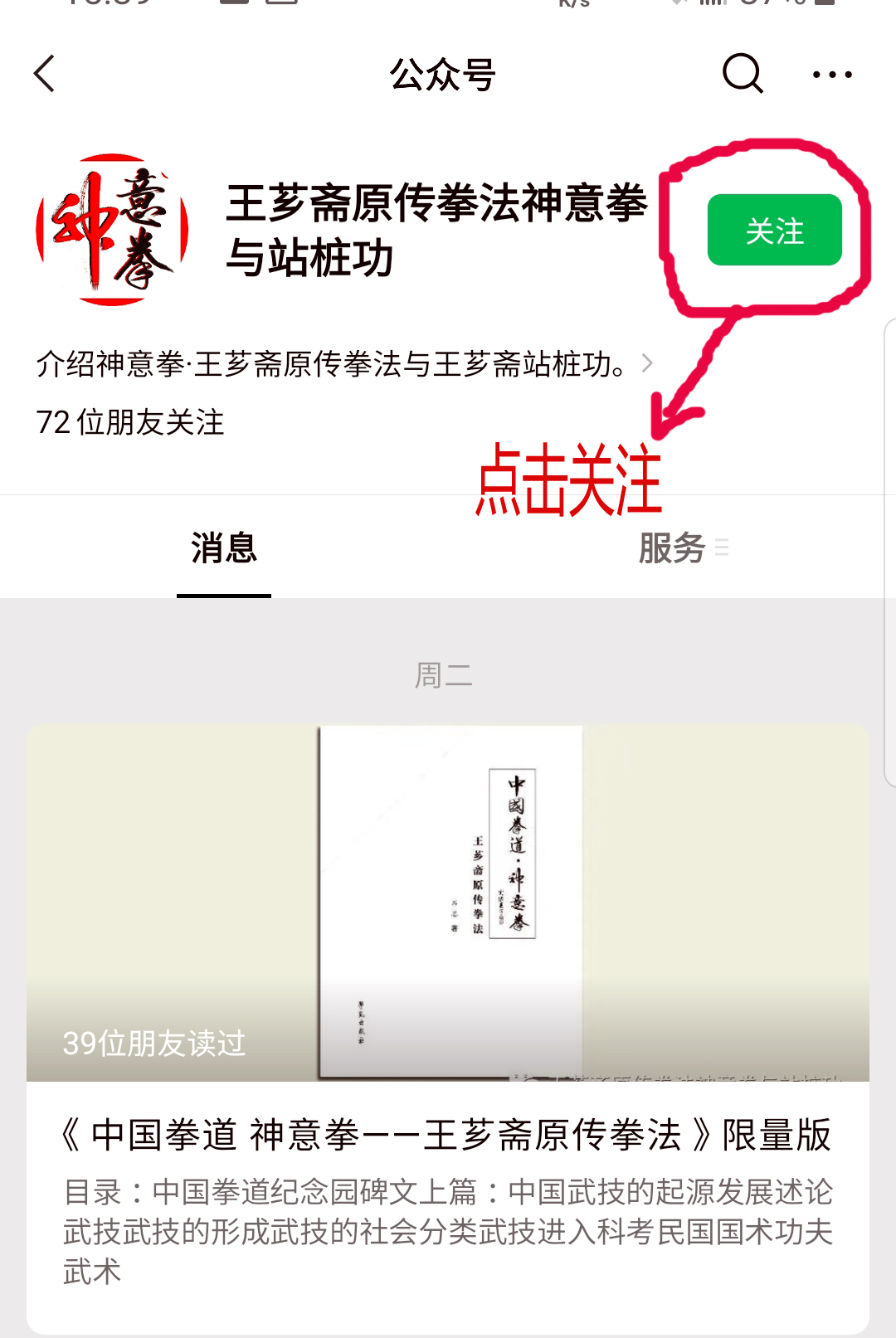Switch to the 消息 tab
This screenshot has width=896, height=1338.
pyautogui.click(x=224, y=548)
